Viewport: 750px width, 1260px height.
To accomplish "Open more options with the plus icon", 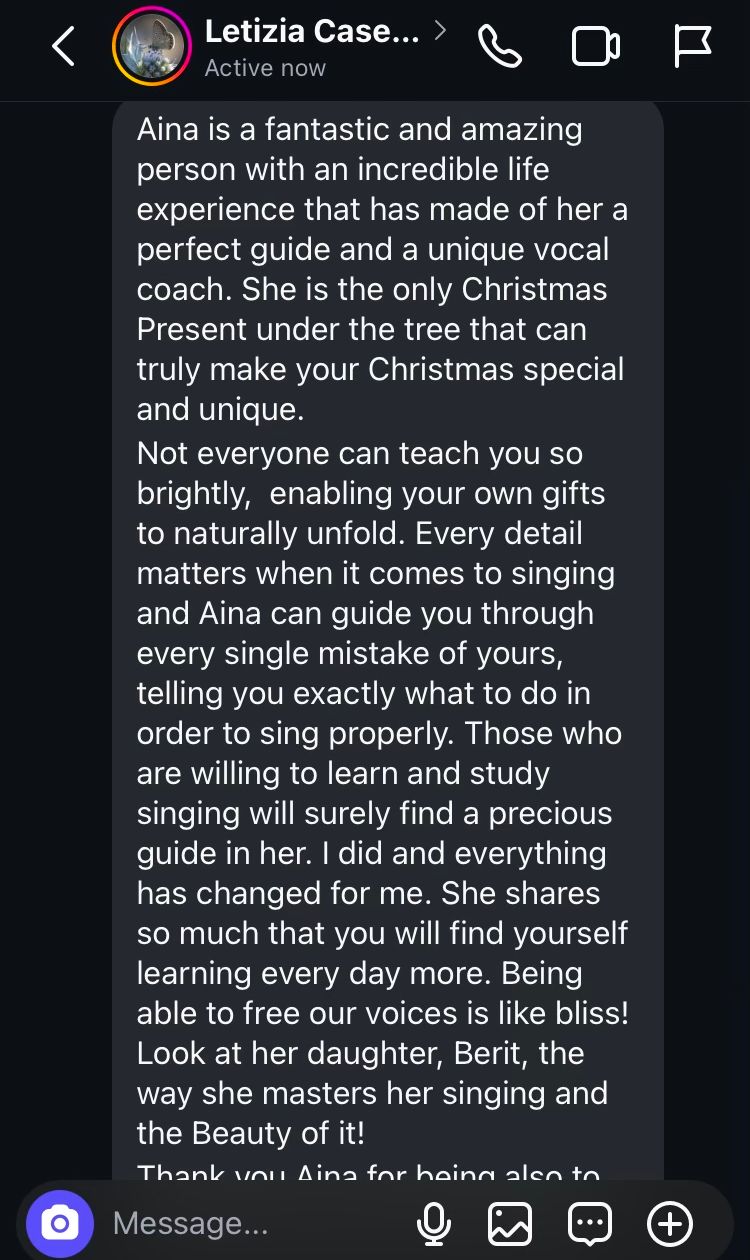I will tap(670, 1222).
